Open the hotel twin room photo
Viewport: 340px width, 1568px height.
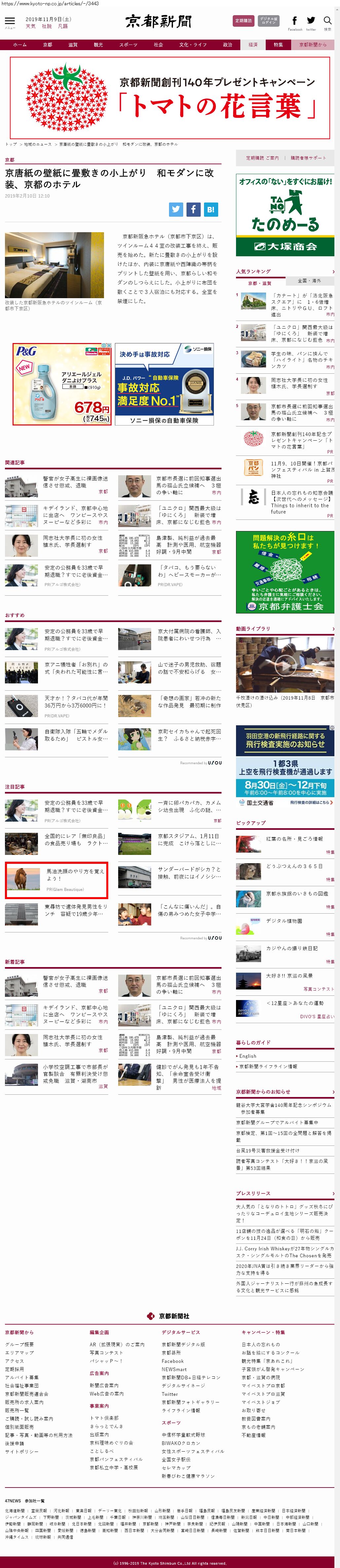coord(54,265)
